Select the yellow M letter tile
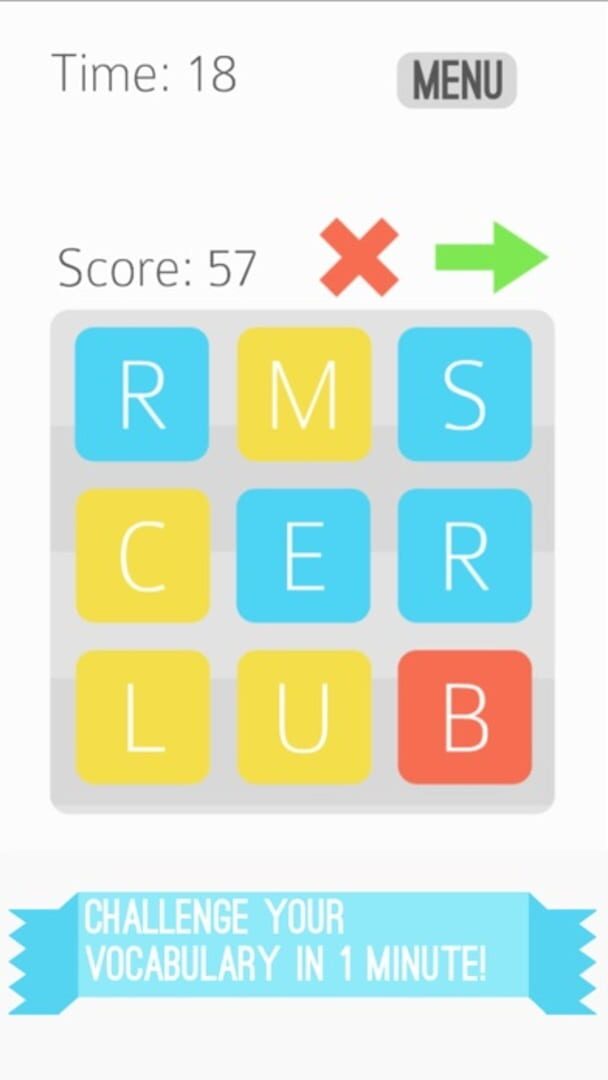This screenshot has height=1080, width=608. click(x=304, y=394)
